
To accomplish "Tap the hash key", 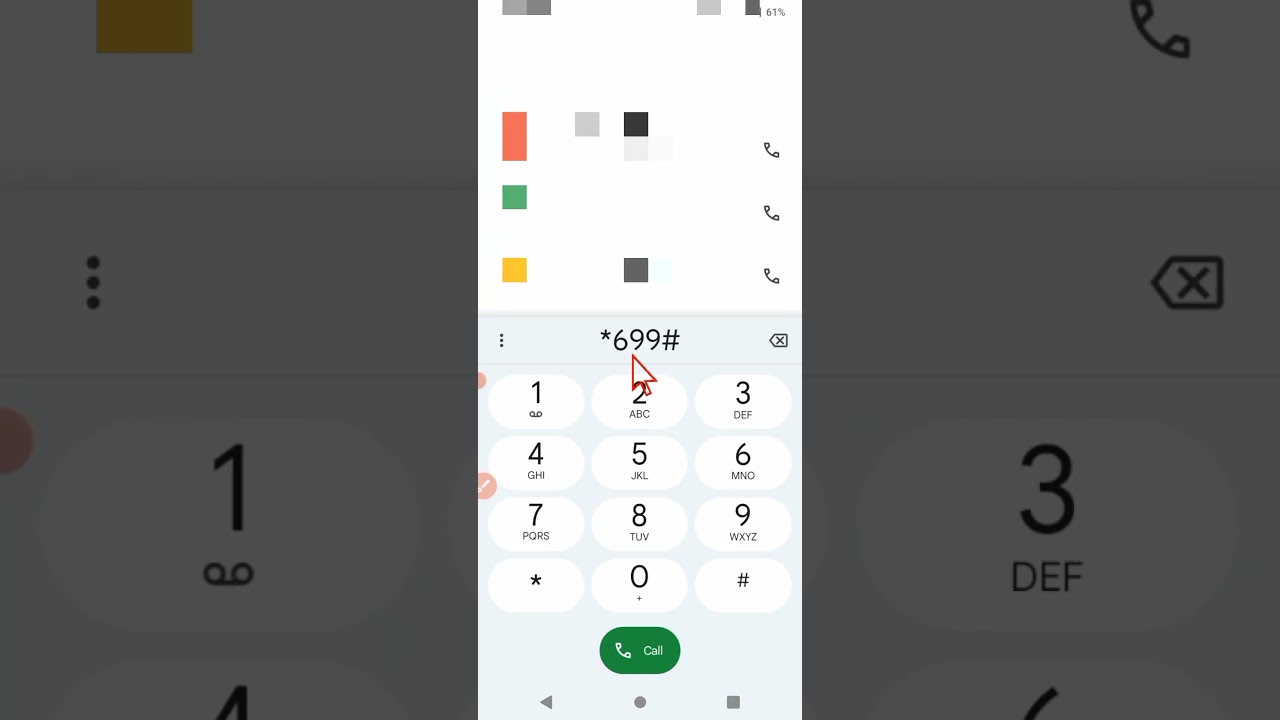I will [x=742, y=584].
